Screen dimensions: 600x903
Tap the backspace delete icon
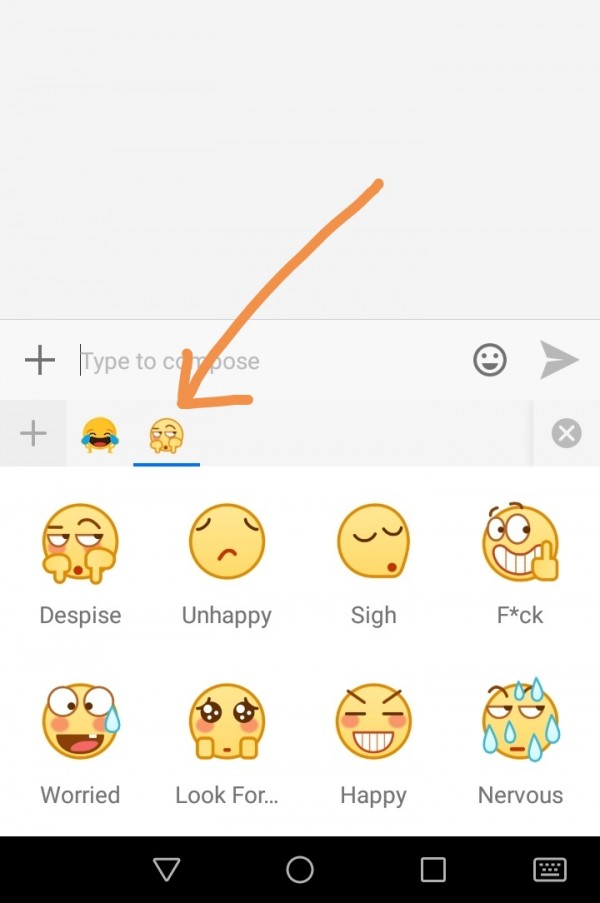(566, 434)
